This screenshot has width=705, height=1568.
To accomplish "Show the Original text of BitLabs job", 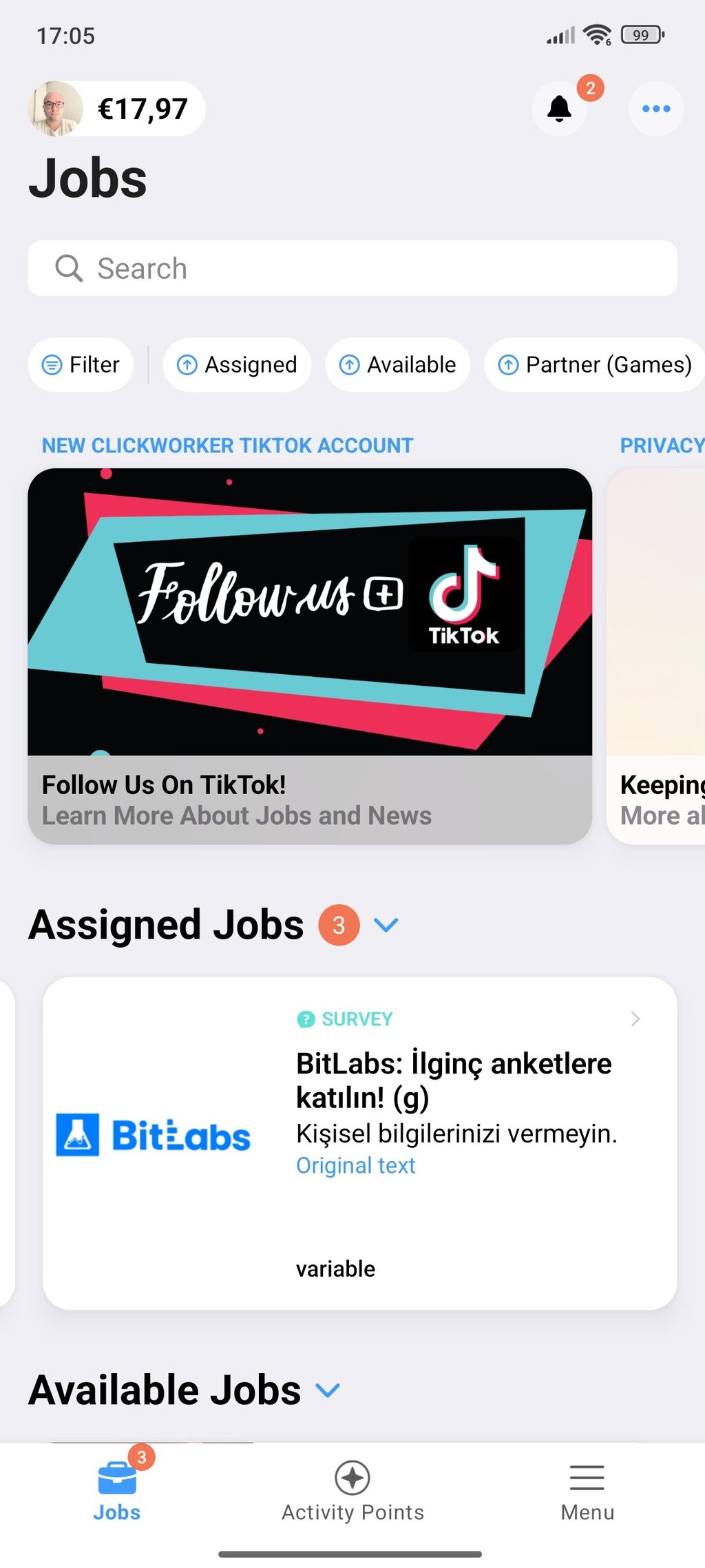I will pos(355,1165).
